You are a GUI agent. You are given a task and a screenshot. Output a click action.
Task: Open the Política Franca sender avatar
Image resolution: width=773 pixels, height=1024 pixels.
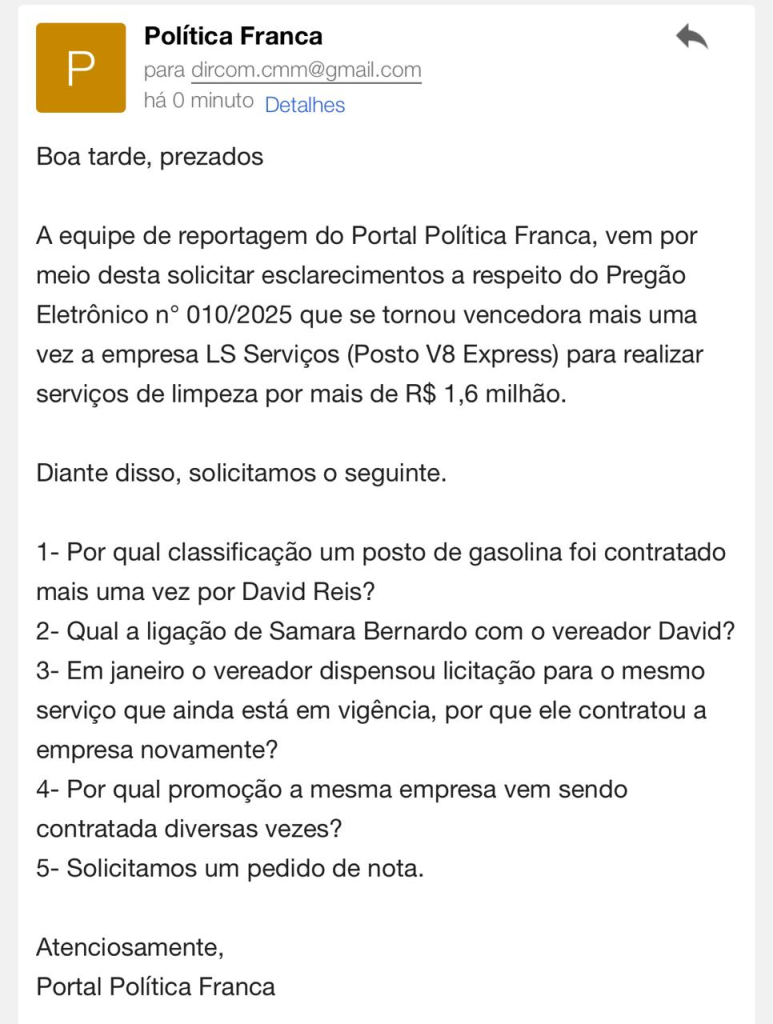[81, 68]
